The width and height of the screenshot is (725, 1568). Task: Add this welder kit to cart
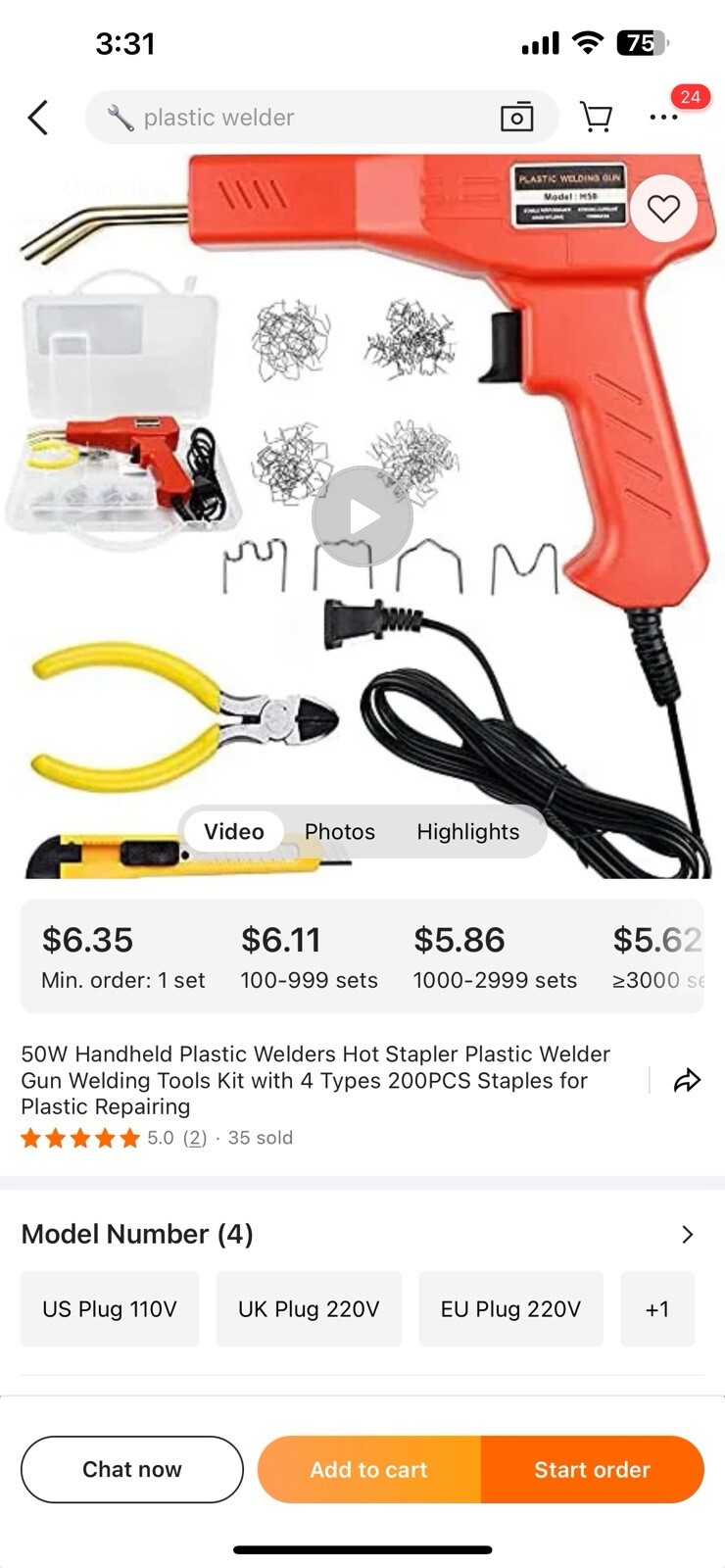pos(369,1469)
